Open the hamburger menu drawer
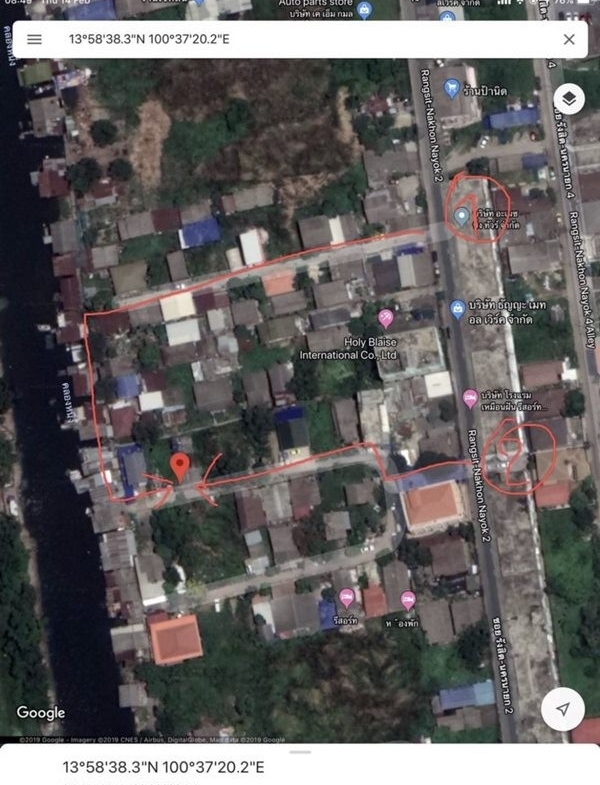Viewport: 600px width, 785px height. pyautogui.click(x=34, y=39)
